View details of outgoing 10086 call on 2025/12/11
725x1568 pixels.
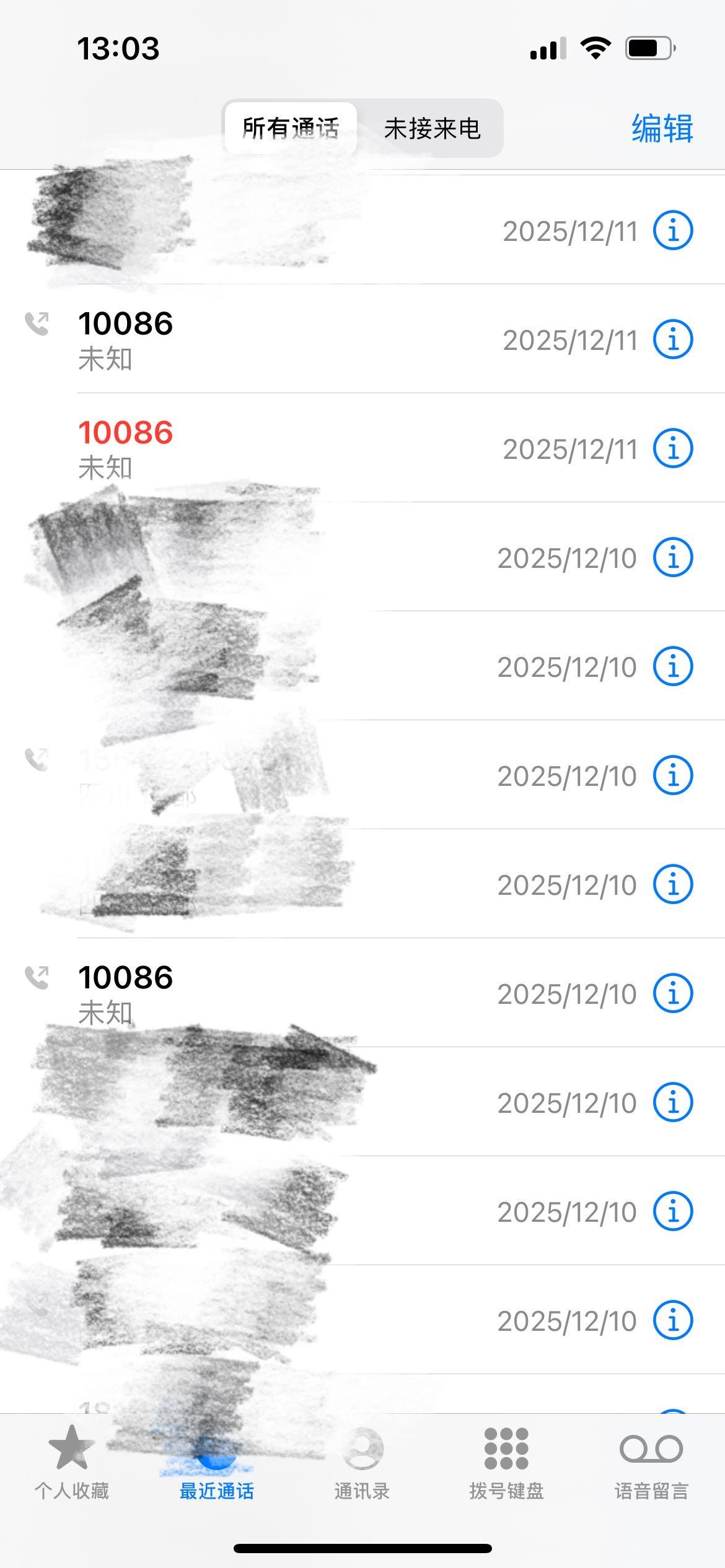point(673,339)
